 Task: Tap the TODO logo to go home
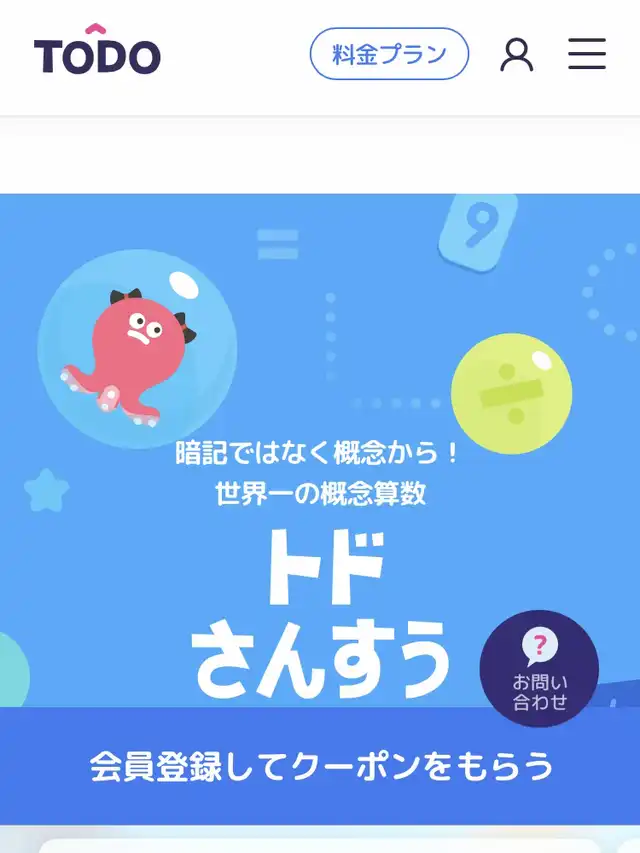(97, 50)
